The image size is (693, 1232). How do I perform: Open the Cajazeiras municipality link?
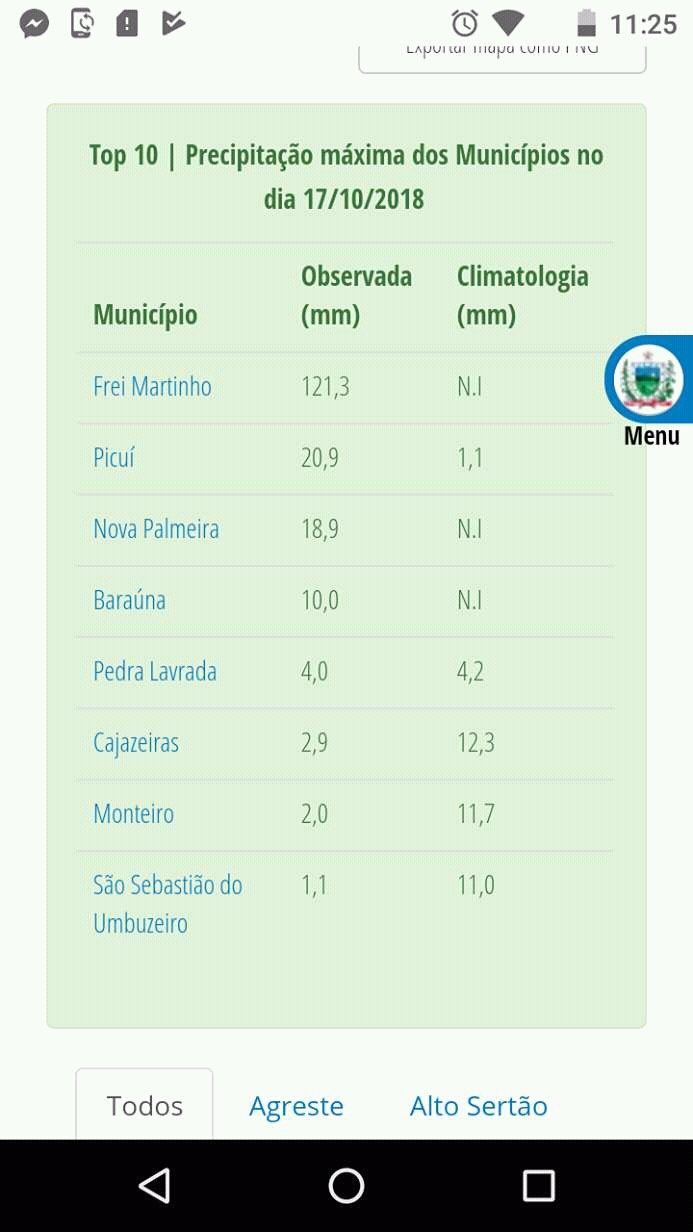pyautogui.click(x=136, y=743)
